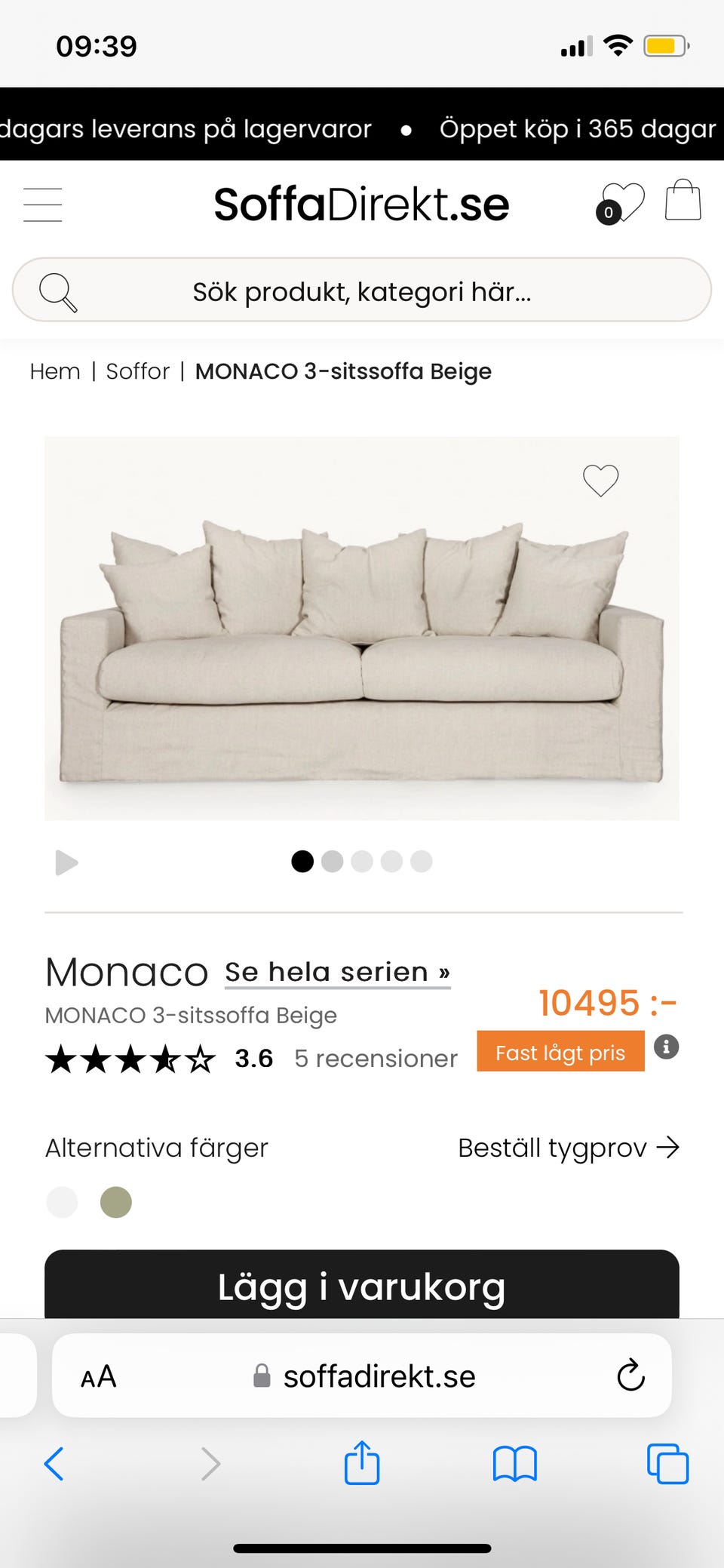The height and width of the screenshot is (1568, 724).
Task: Jump to the second image dot
Action: click(332, 861)
